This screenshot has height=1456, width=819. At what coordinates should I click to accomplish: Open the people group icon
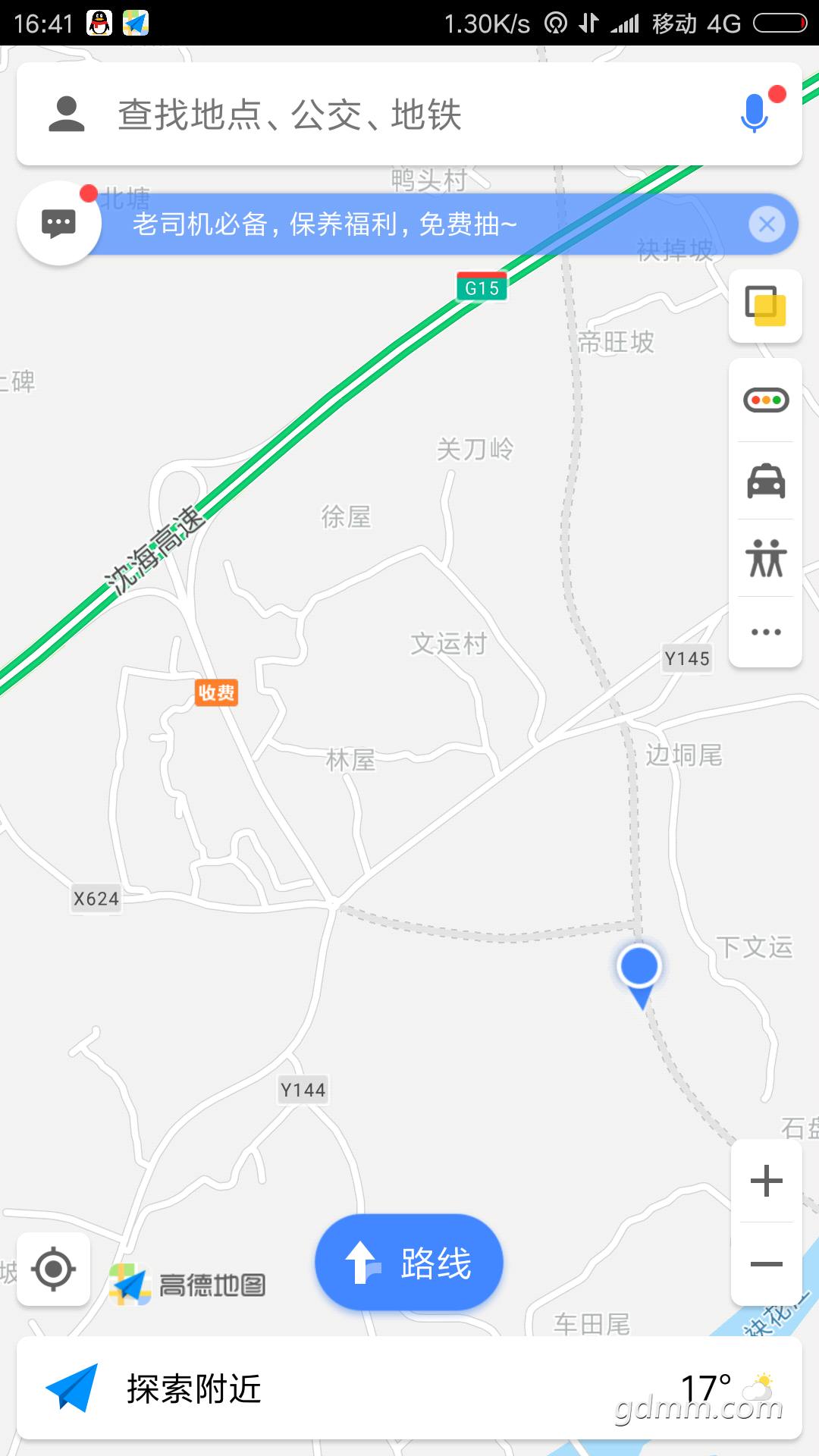[x=766, y=558]
